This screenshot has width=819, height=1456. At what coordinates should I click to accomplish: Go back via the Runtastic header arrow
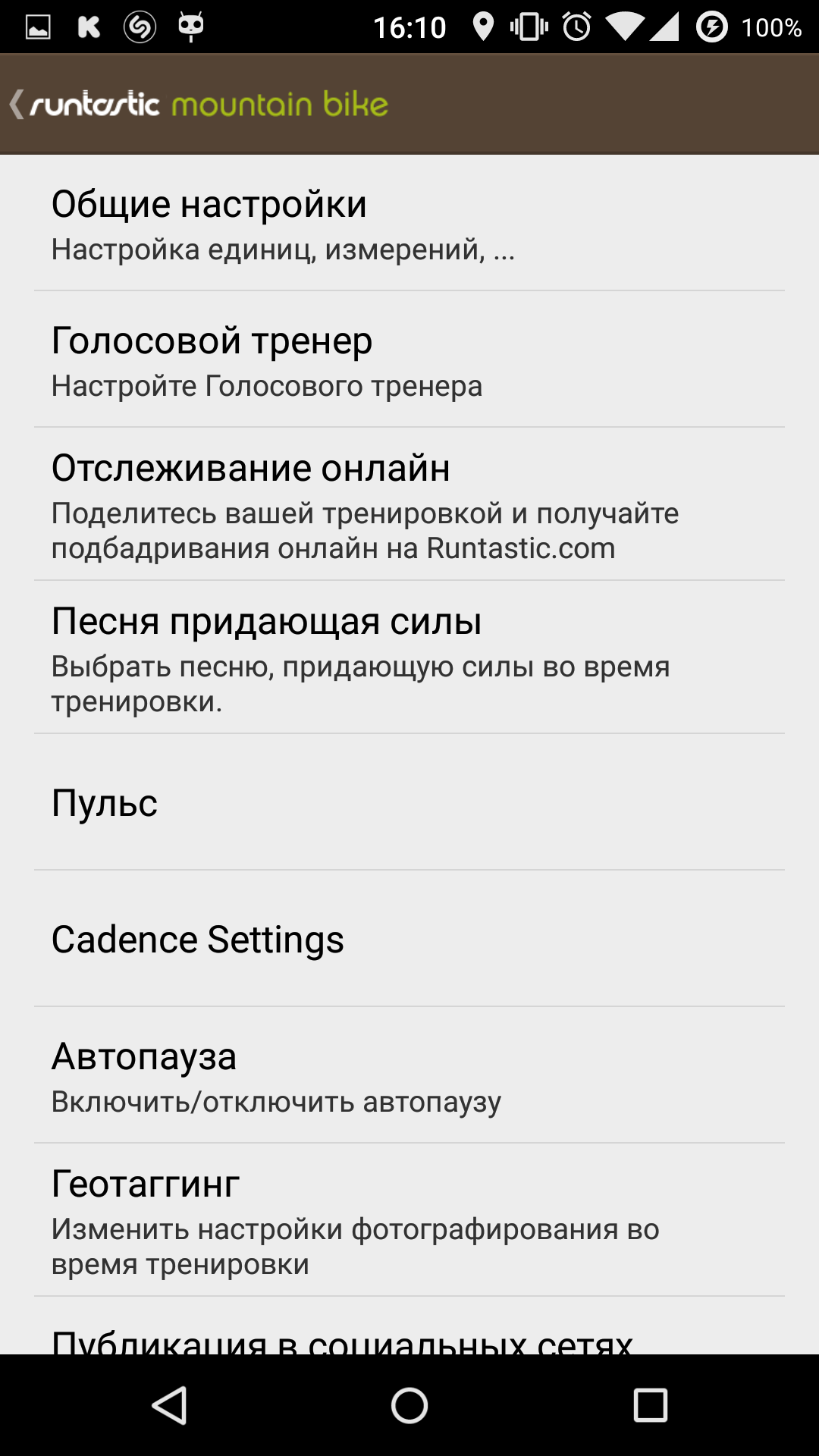click(17, 104)
